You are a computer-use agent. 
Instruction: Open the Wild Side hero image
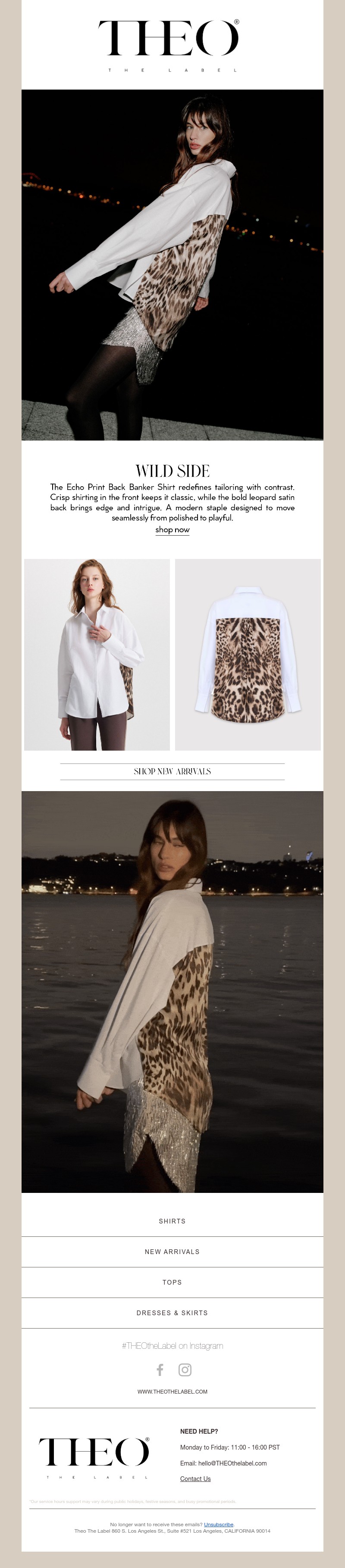pos(172,265)
